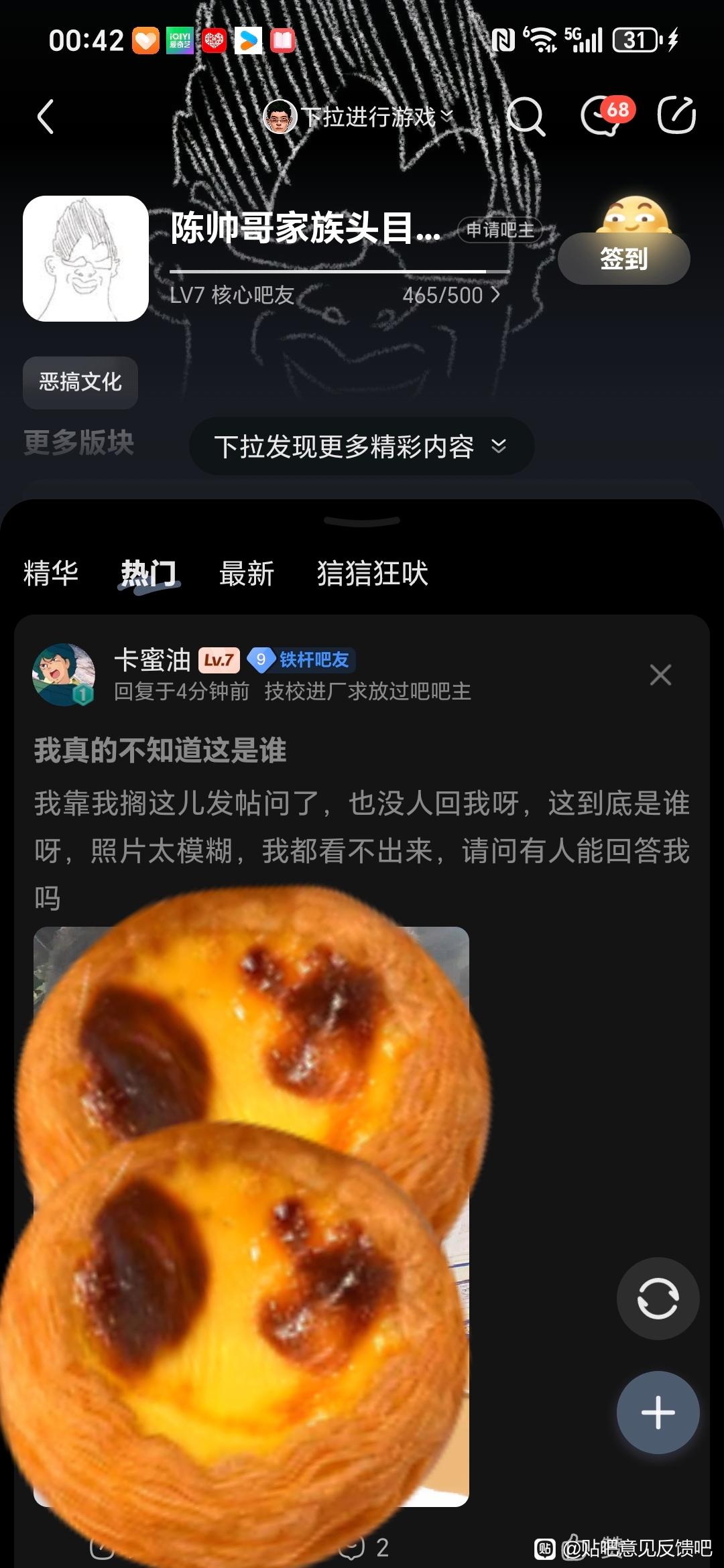Open the 猹猹狂吠 tab
Screen dimensions: 724x1568
coord(373,574)
